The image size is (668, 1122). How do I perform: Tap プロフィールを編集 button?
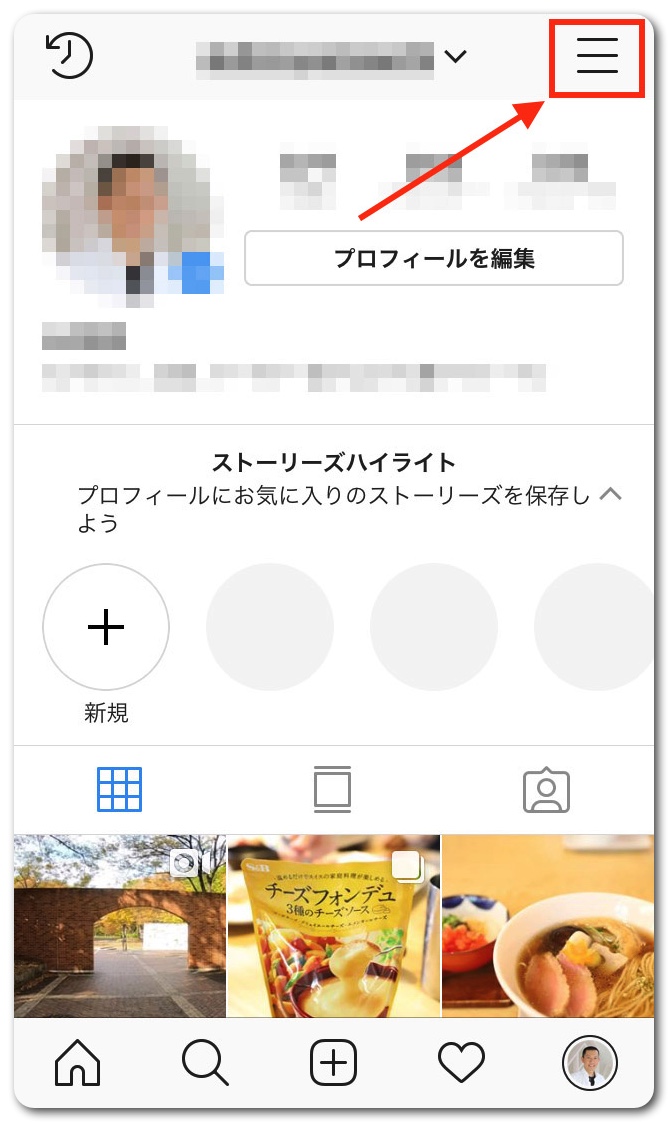pos(434,258)
